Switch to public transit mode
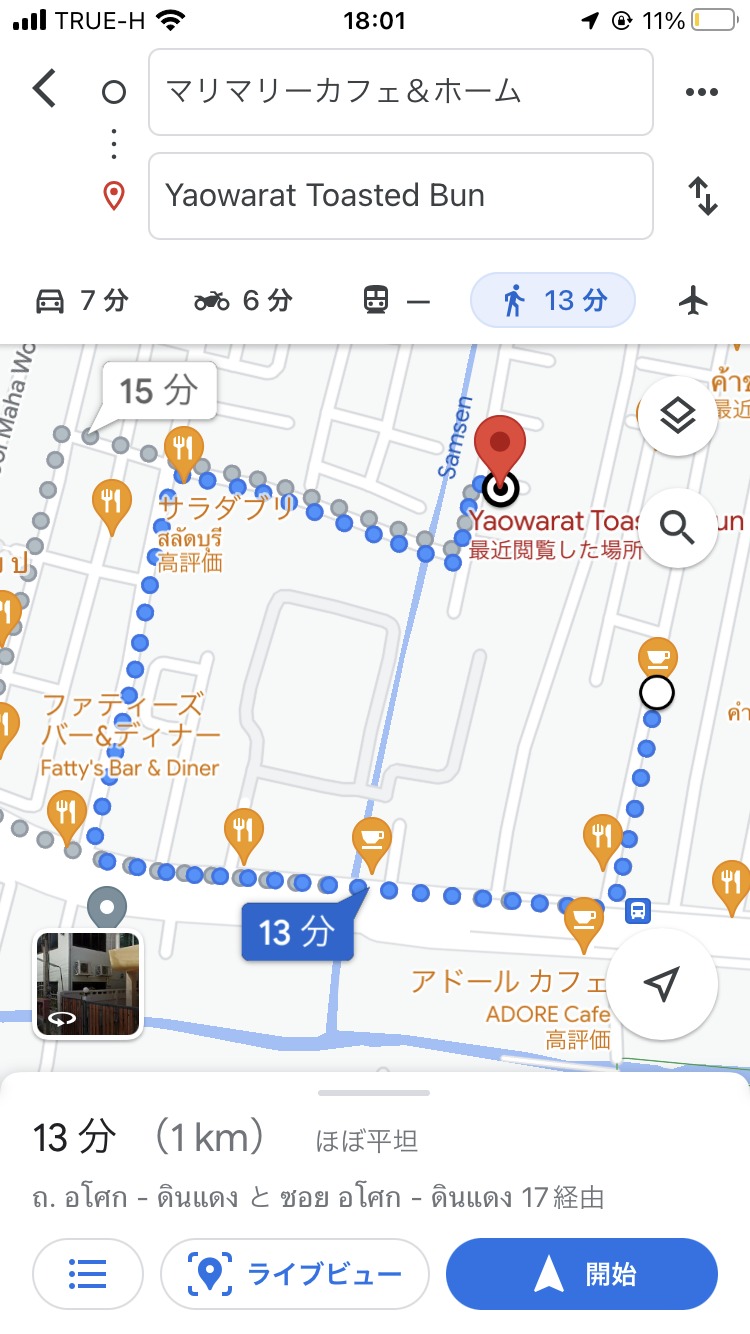The height and width of the screenshot is (1334, 750). coord(395,300)
